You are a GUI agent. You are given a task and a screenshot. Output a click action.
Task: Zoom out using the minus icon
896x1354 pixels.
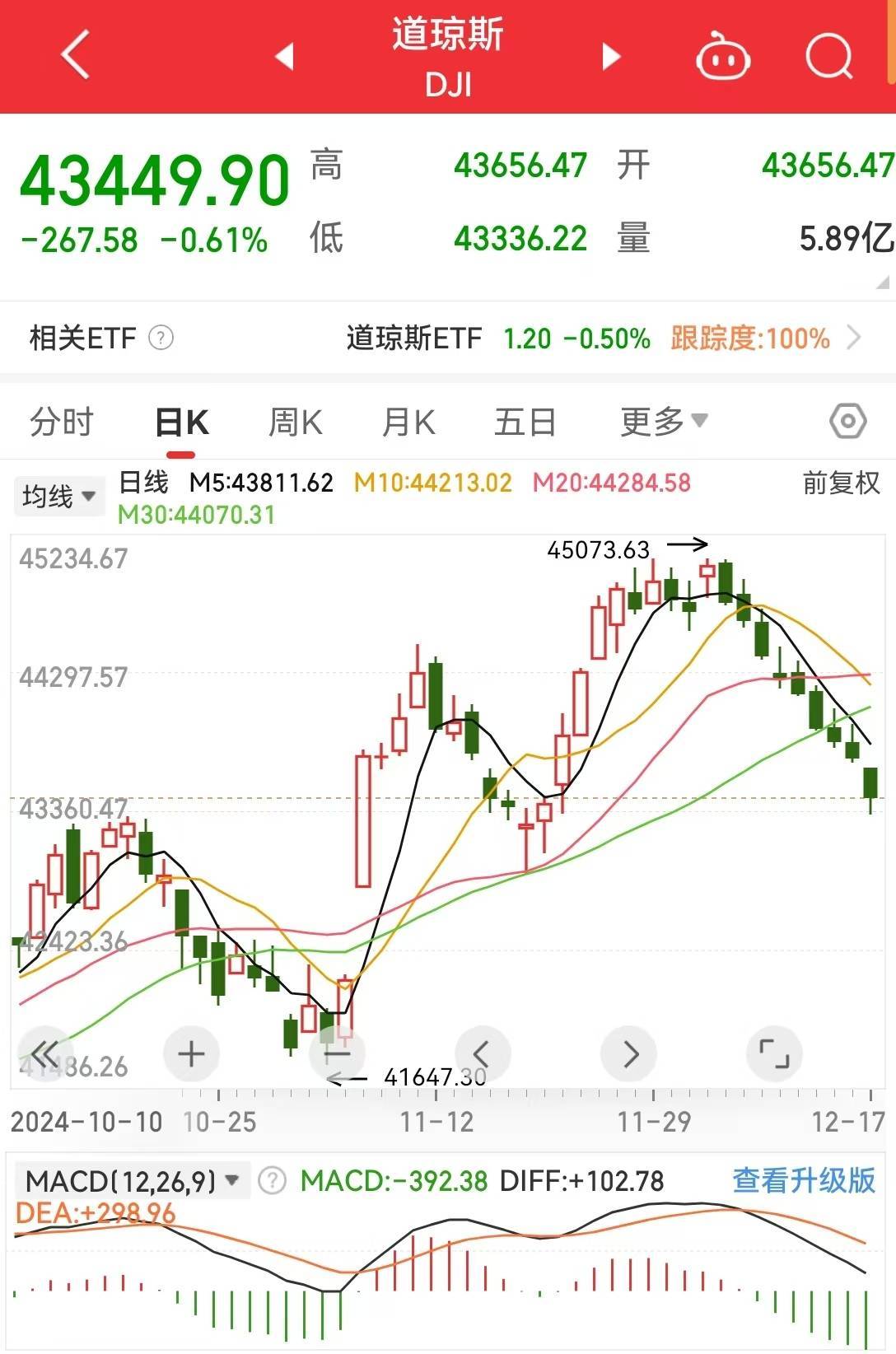(x=338, y=1053)
